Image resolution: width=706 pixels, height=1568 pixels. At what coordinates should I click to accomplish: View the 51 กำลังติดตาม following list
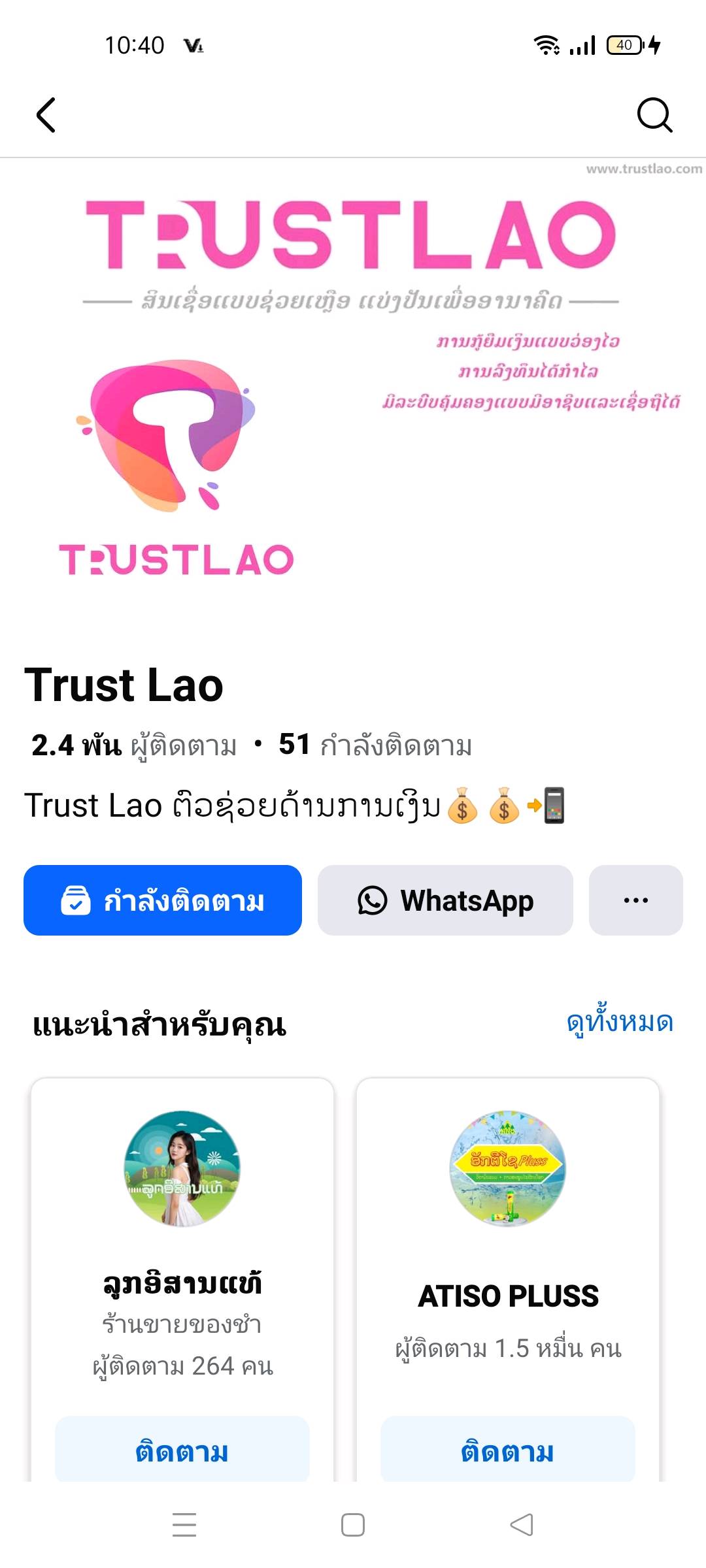click(375, 745)
